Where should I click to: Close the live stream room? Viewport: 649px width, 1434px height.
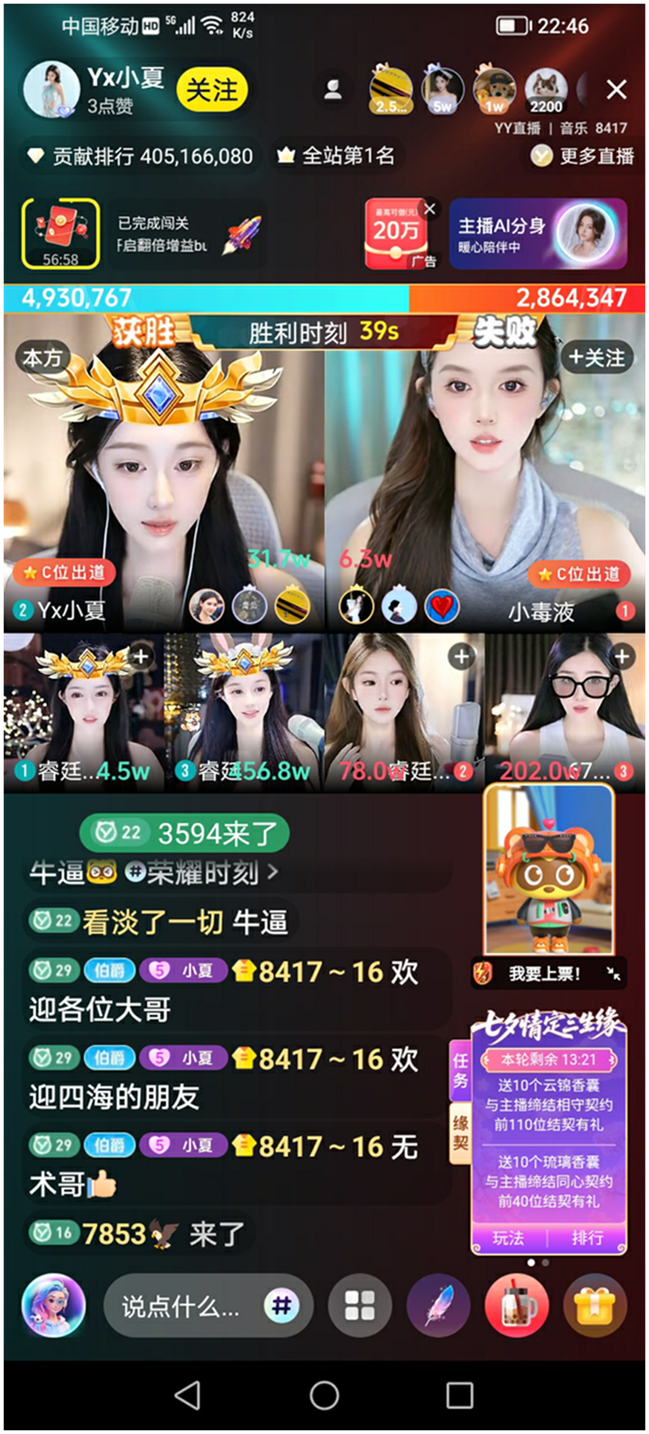[x=616, y=90]
